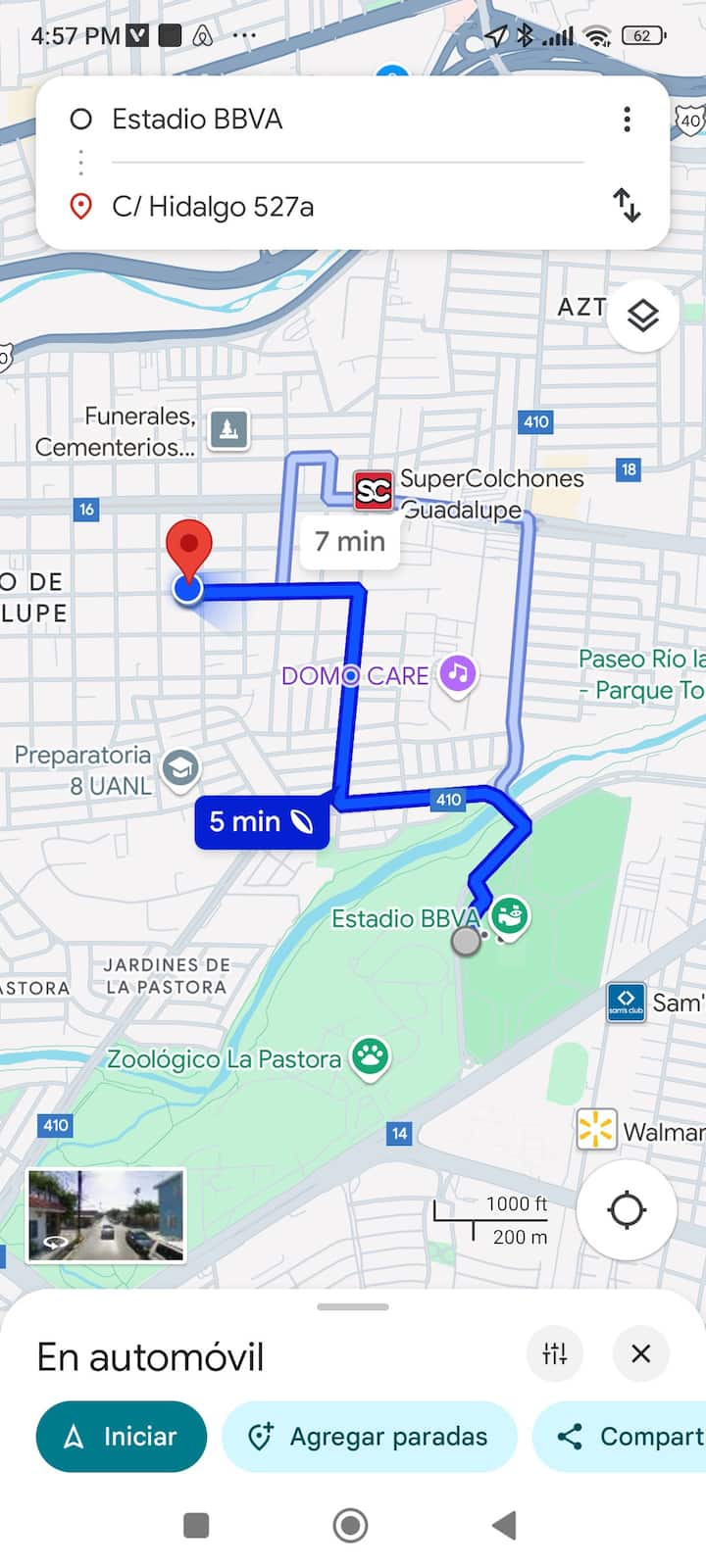Image resolution: width=706 pixels, height=1568 pixels.
Task: Open SuperColchones Guadalupe place marker
Action: point(374,490)
